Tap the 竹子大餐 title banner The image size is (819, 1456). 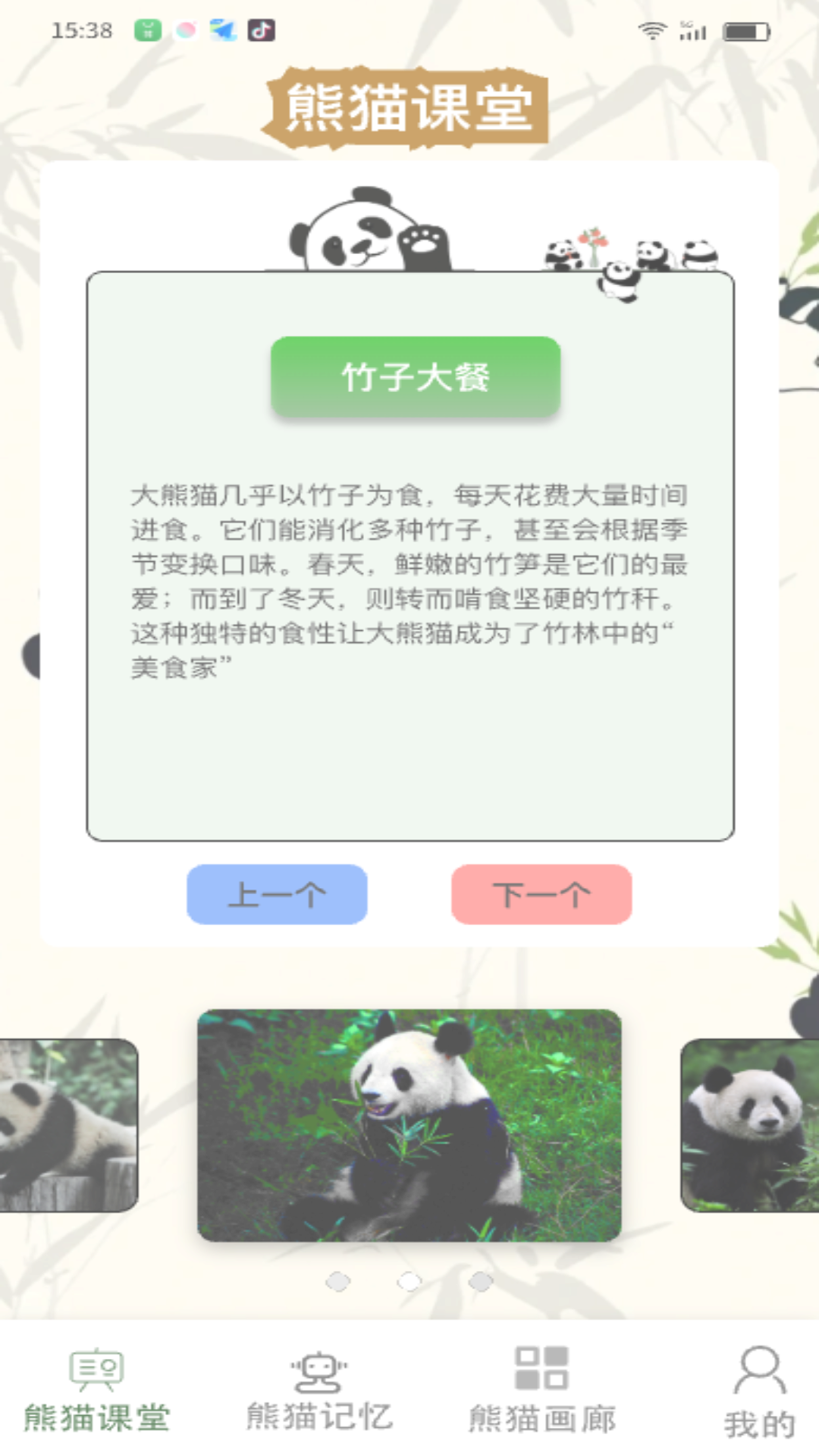coord(416,377)
